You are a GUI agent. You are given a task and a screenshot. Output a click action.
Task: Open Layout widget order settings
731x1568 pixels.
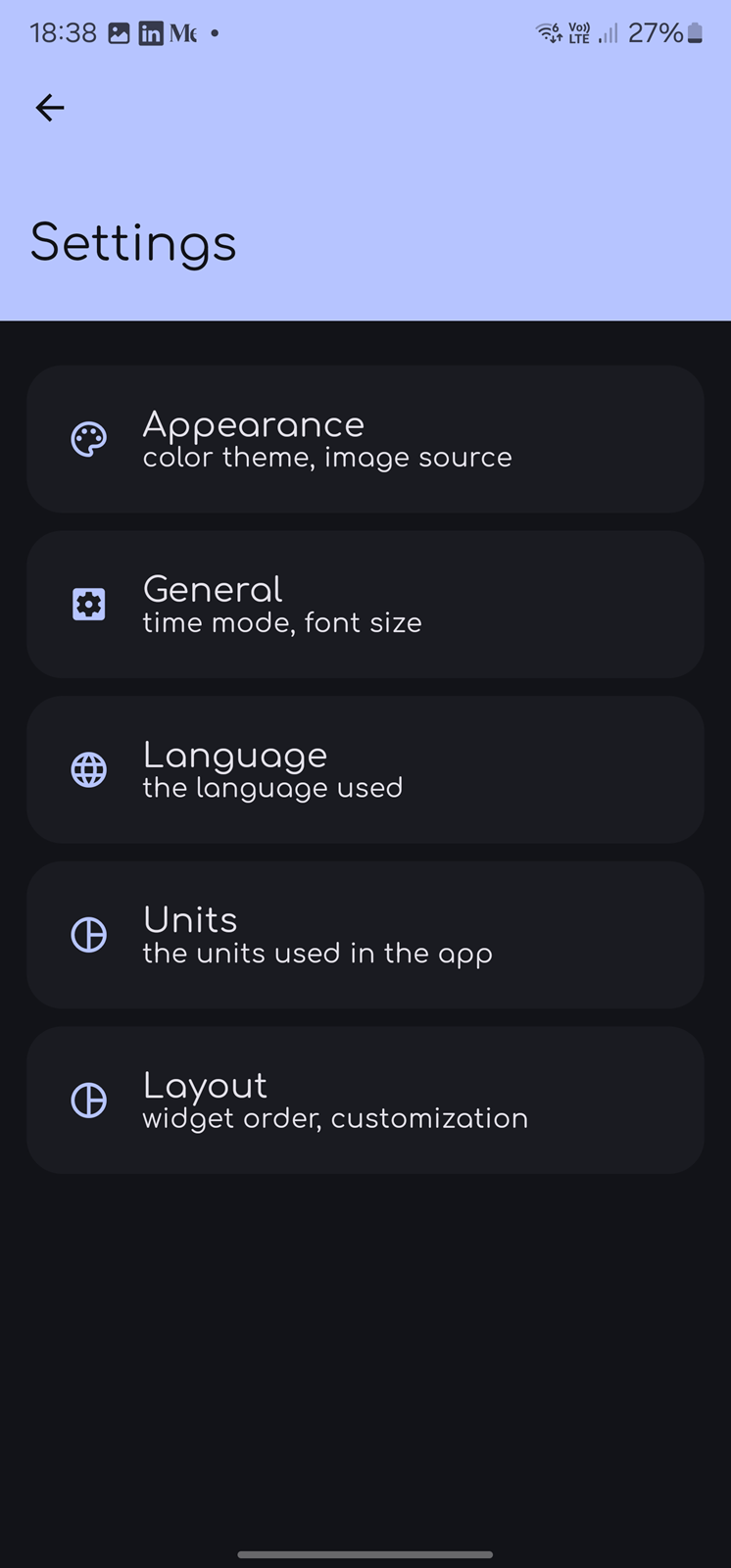pos(365,1101)
